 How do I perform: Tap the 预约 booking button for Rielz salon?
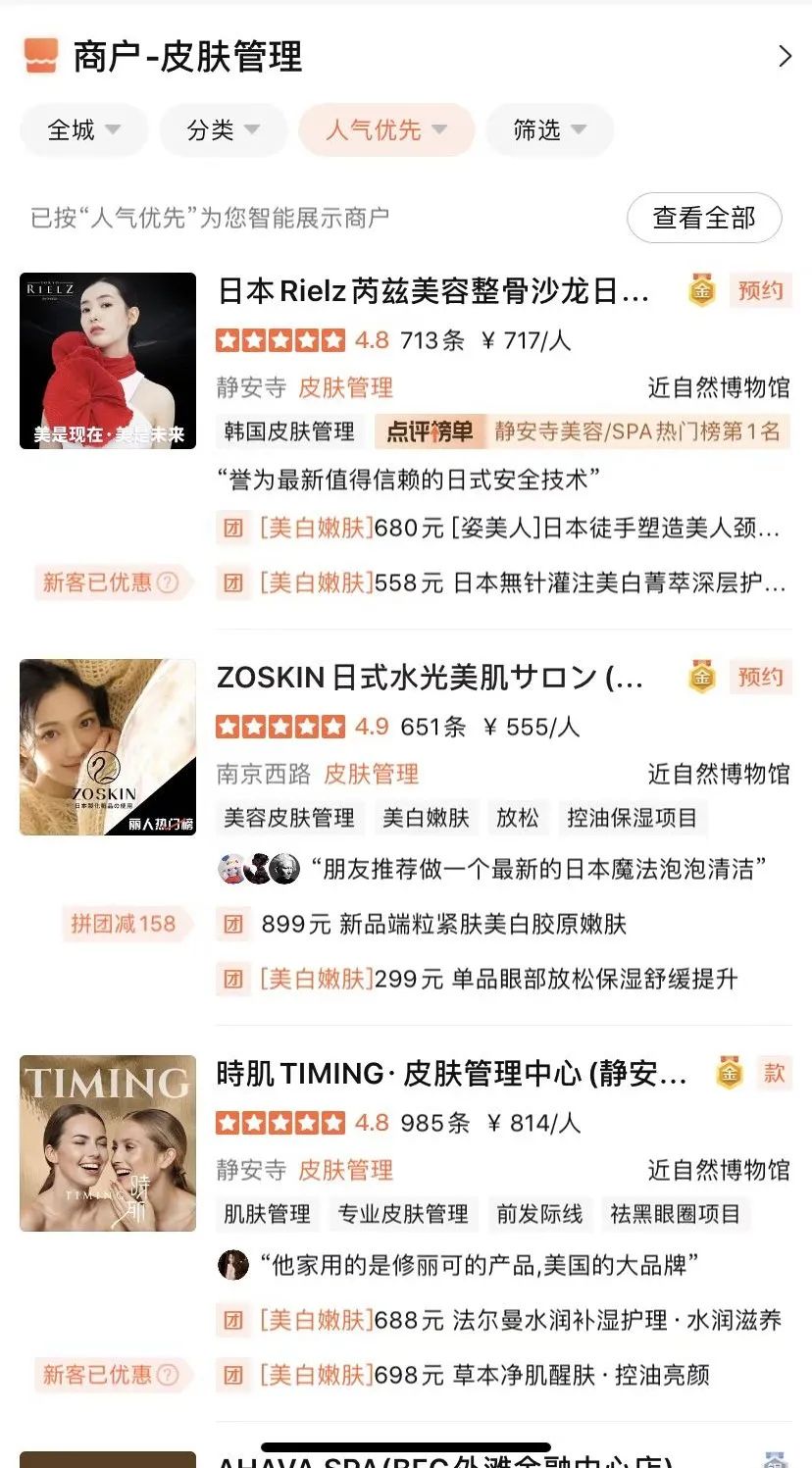[x=762, y=290]
